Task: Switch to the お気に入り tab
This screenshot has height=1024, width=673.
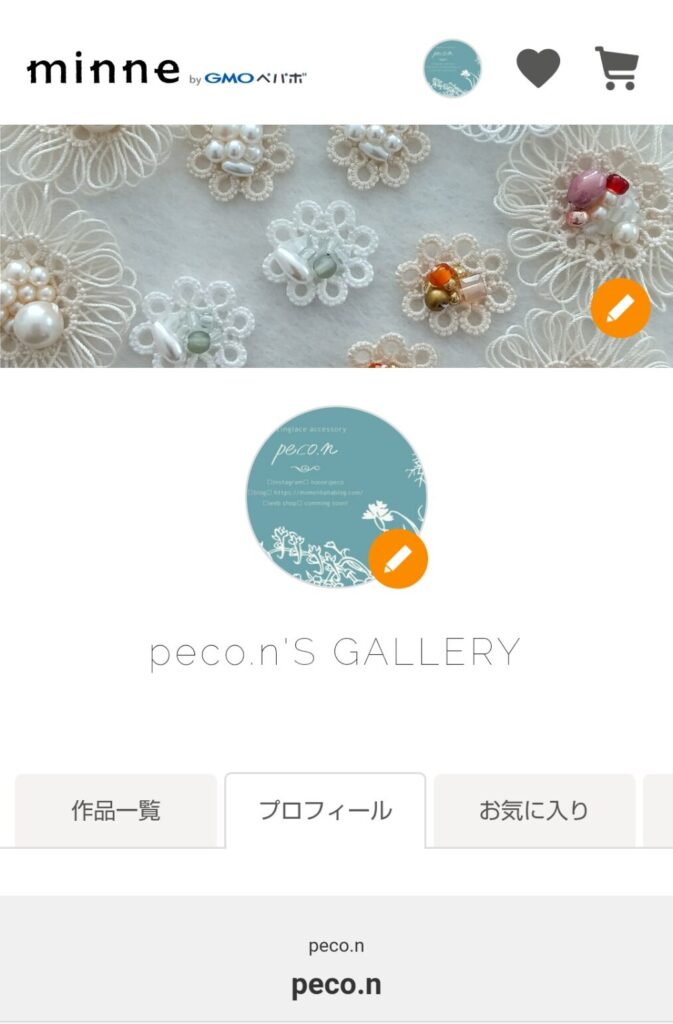Action: [x=534, y=811]
